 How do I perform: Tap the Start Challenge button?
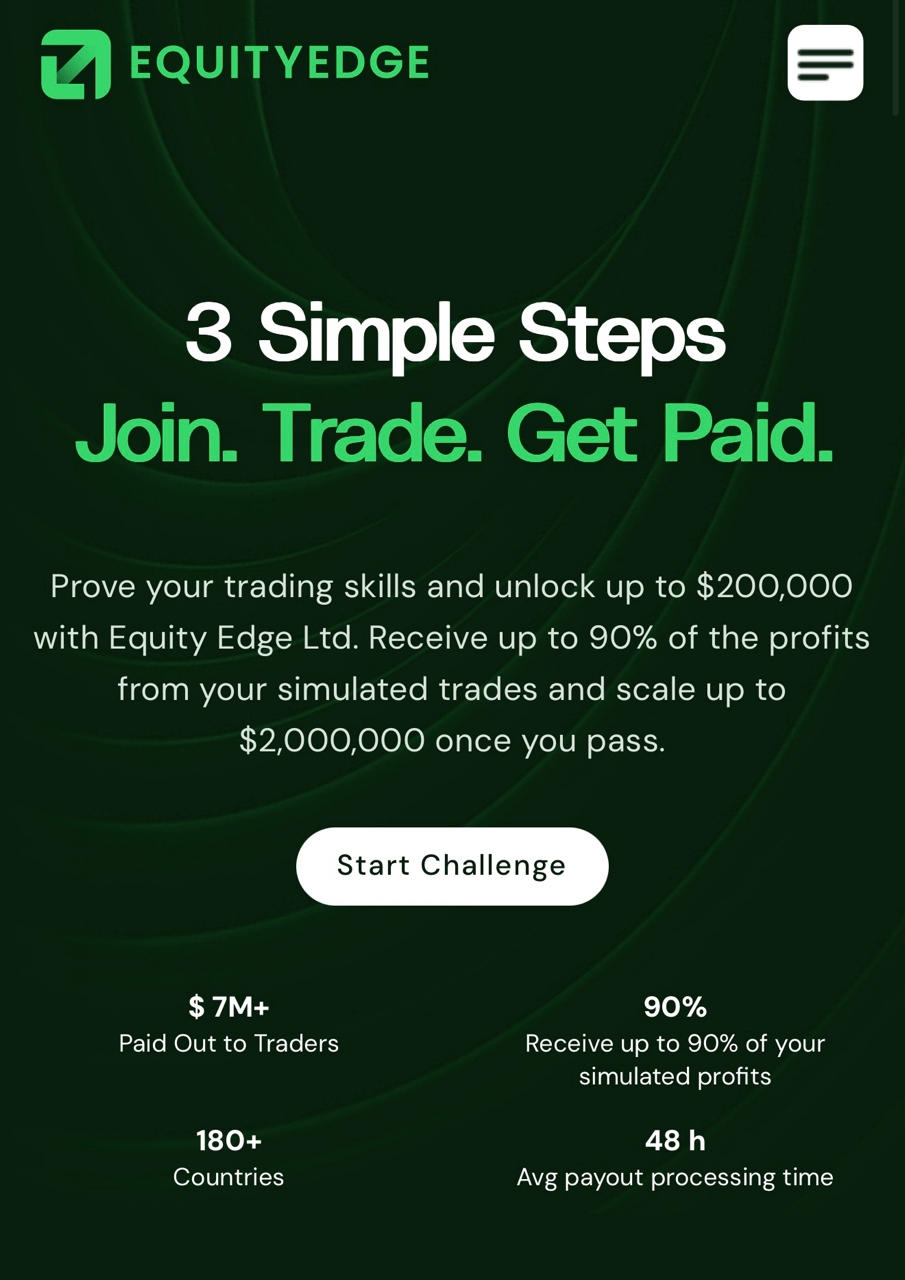tap(452, 866)
